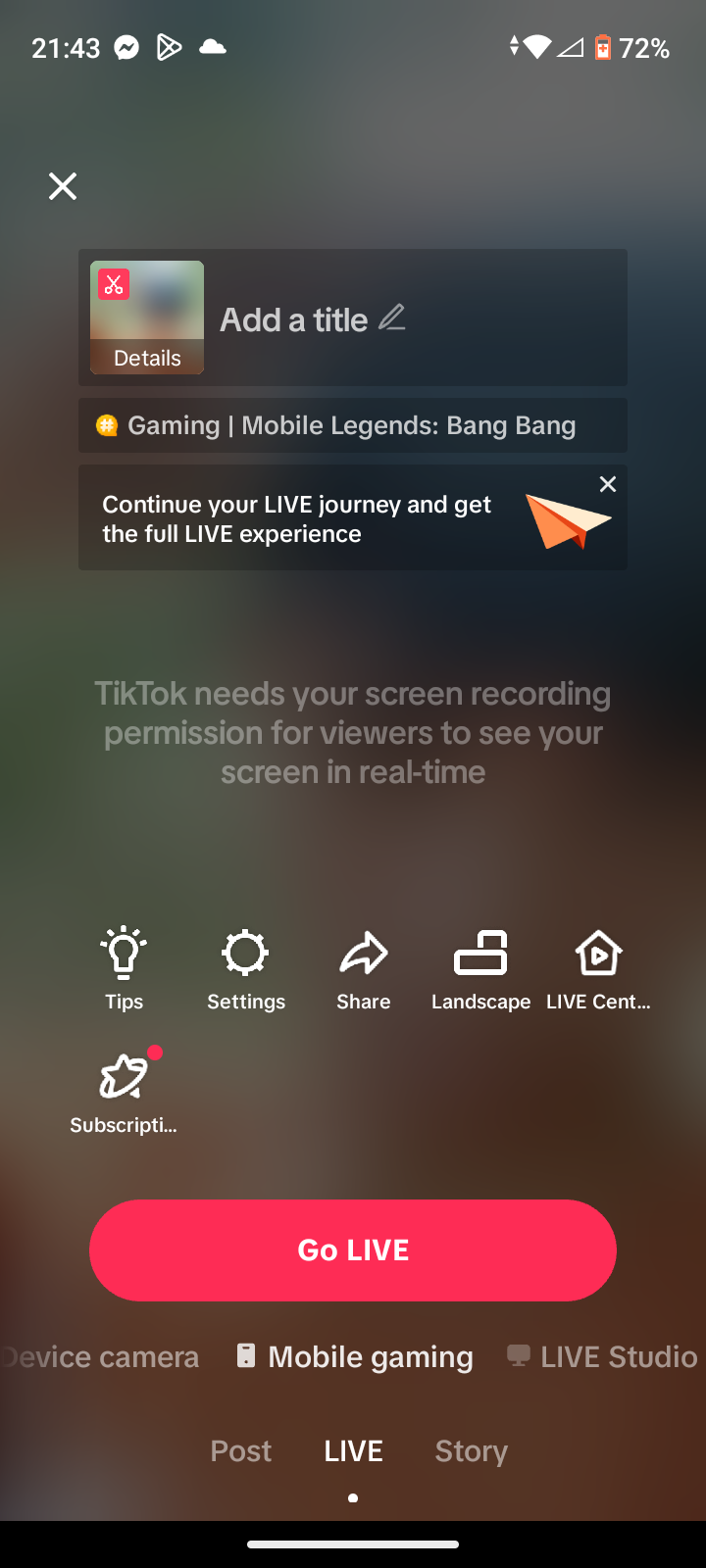Share the LIVE

pyautogui.click(x=364, y=968)
